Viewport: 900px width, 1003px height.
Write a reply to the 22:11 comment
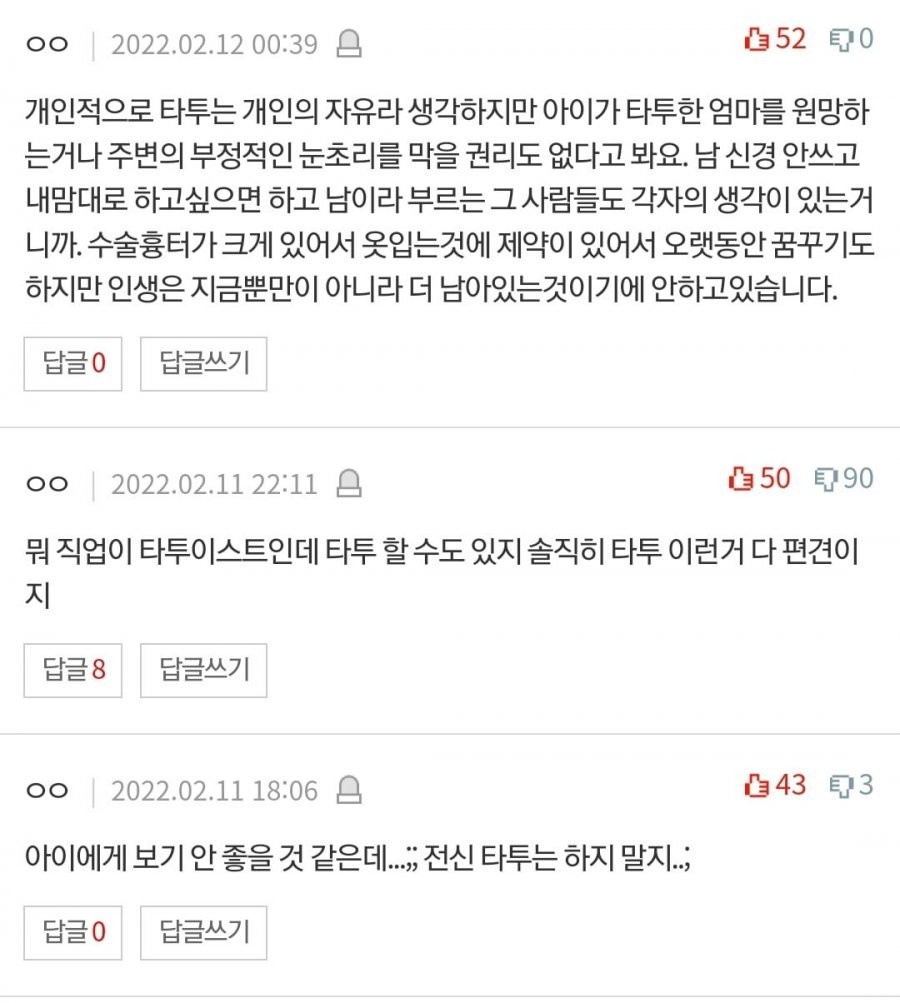(204, 670)
